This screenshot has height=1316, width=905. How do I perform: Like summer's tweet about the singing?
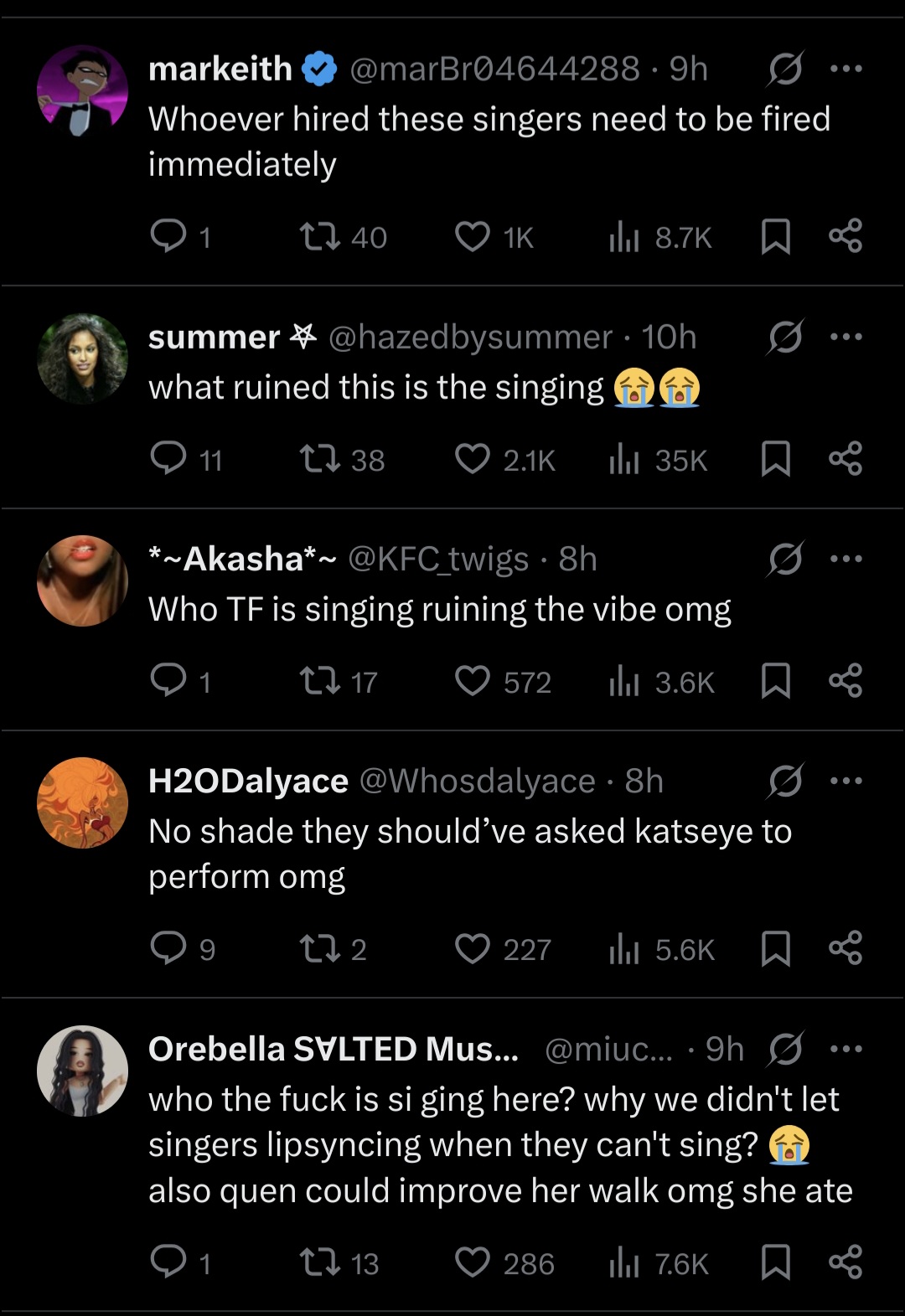point(473,459)
